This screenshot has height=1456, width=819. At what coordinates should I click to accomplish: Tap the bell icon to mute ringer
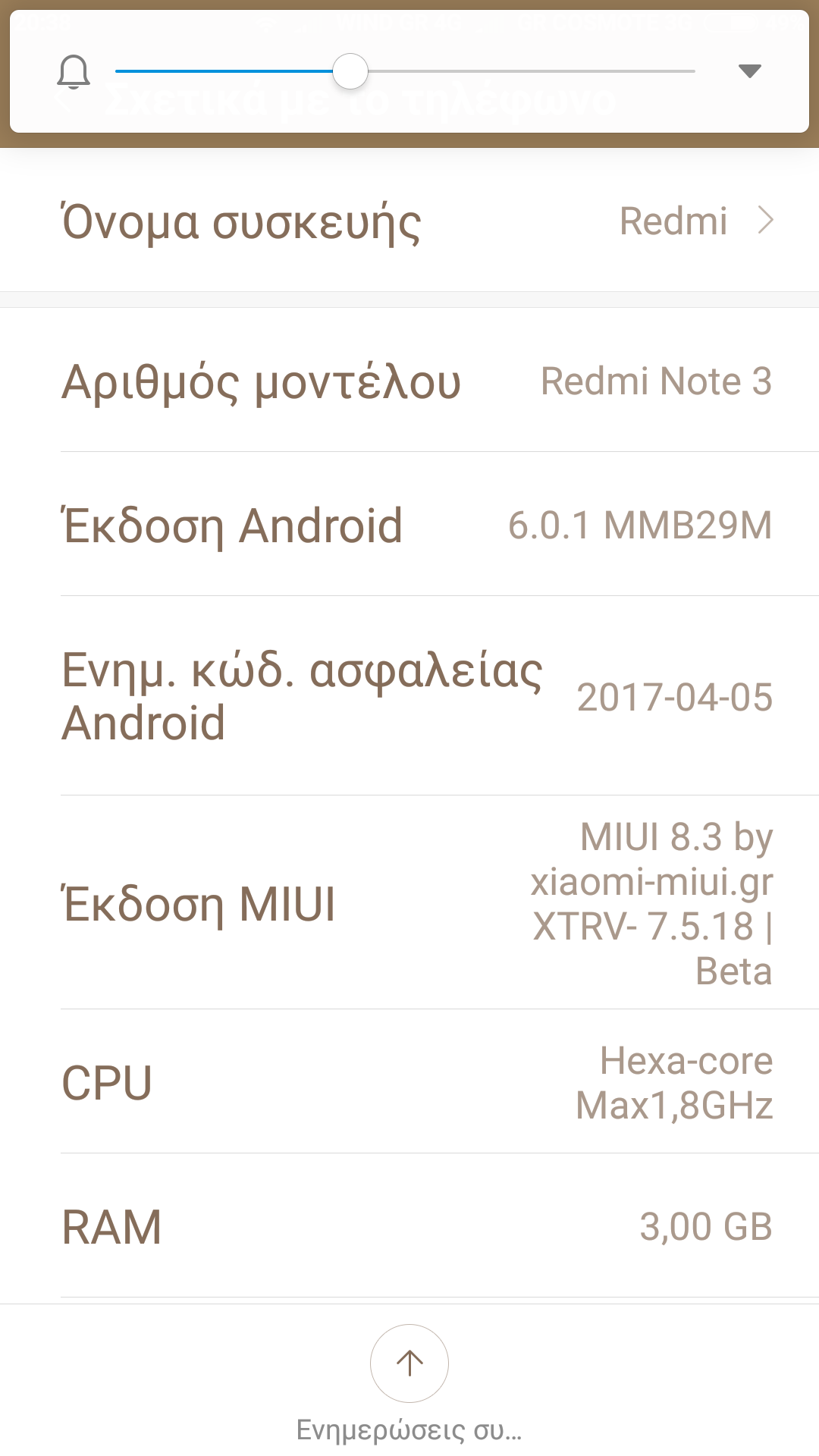[74, 72]
